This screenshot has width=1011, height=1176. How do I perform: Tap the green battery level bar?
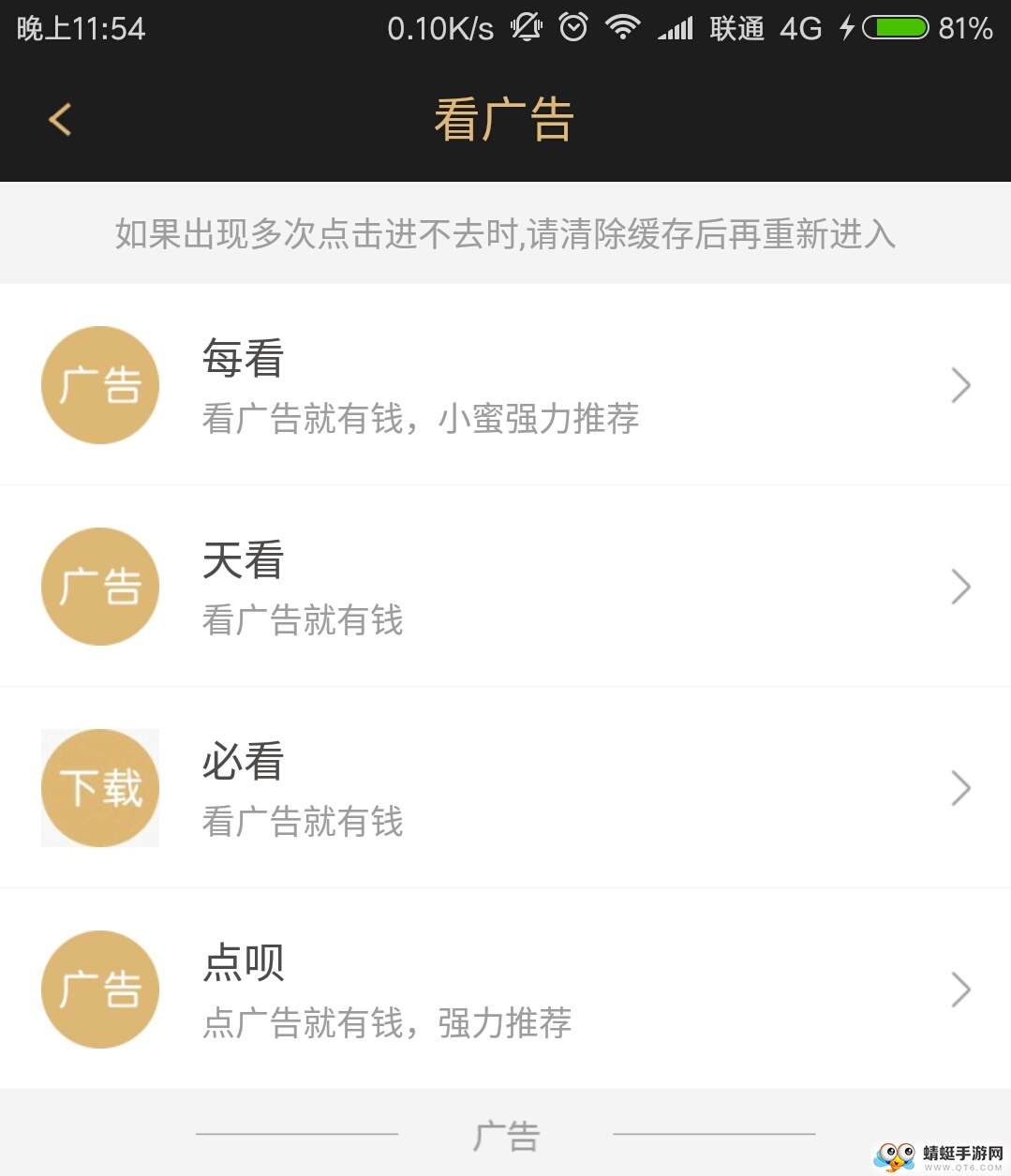click(898, 26)
